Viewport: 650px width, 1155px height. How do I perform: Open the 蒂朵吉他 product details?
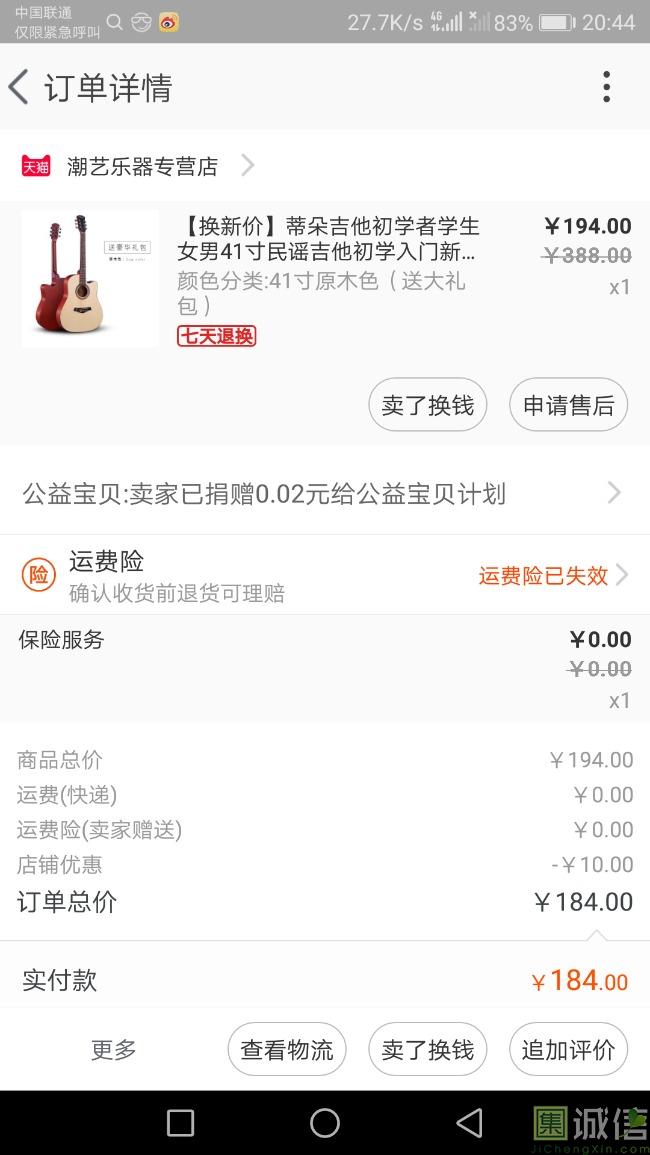coord(326,240)
